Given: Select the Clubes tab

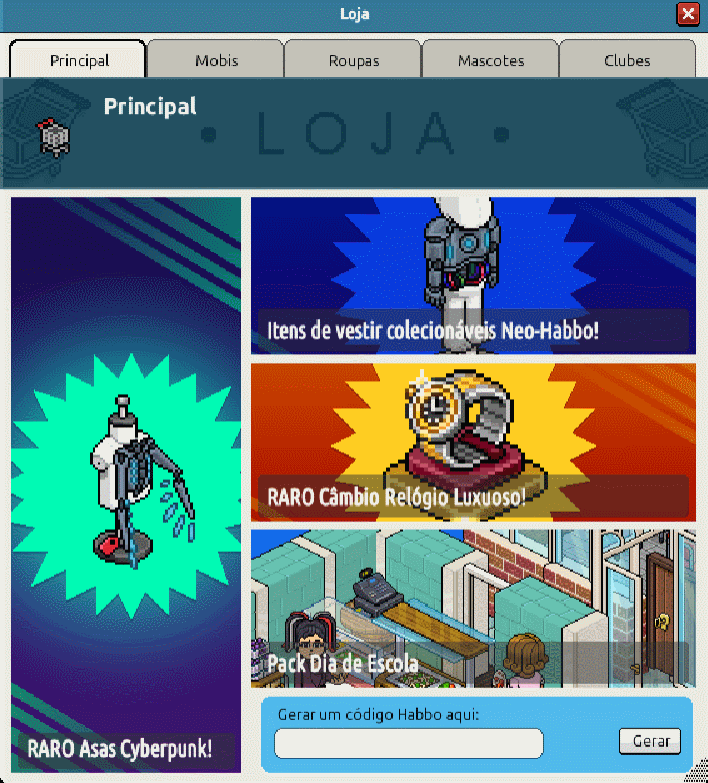Looking at the screenshot, I should point(627,60).
